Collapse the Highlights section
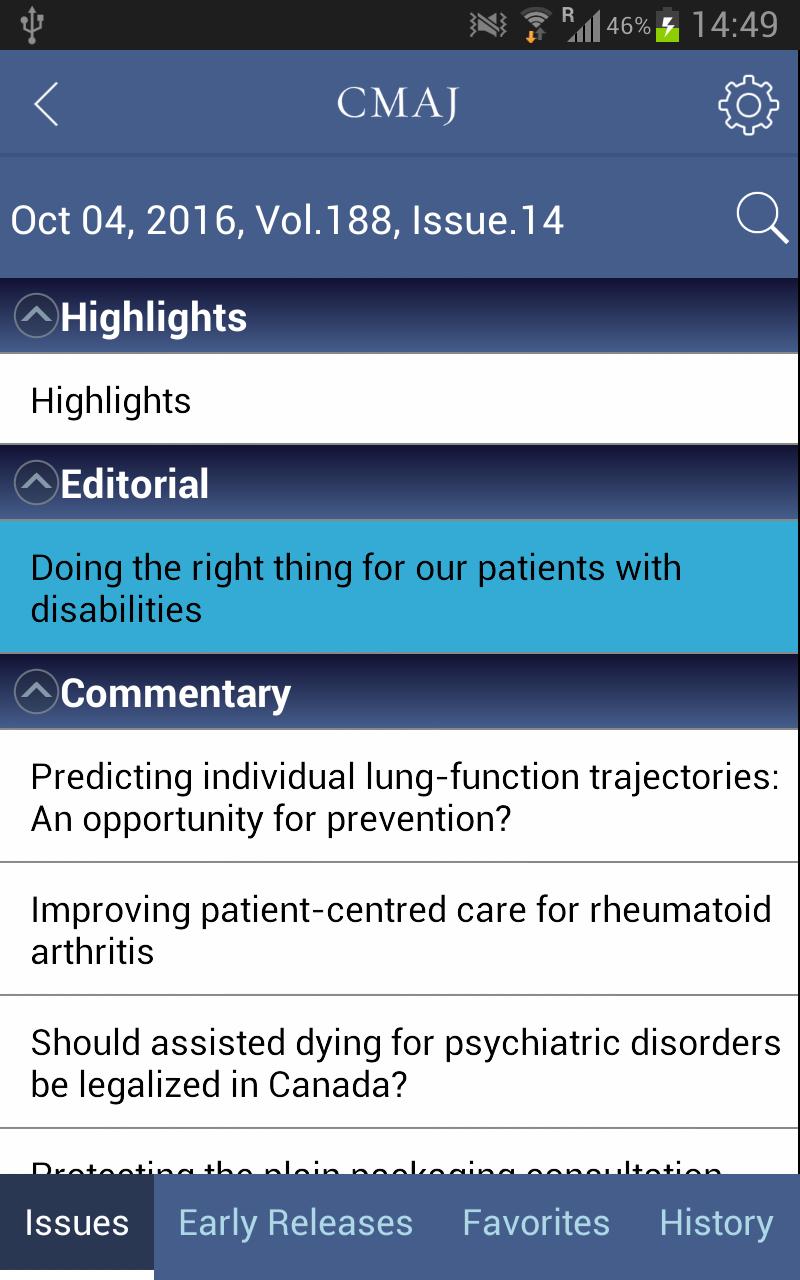The height and width of the screenshot is (1280, 800). [x=36, y=317]
